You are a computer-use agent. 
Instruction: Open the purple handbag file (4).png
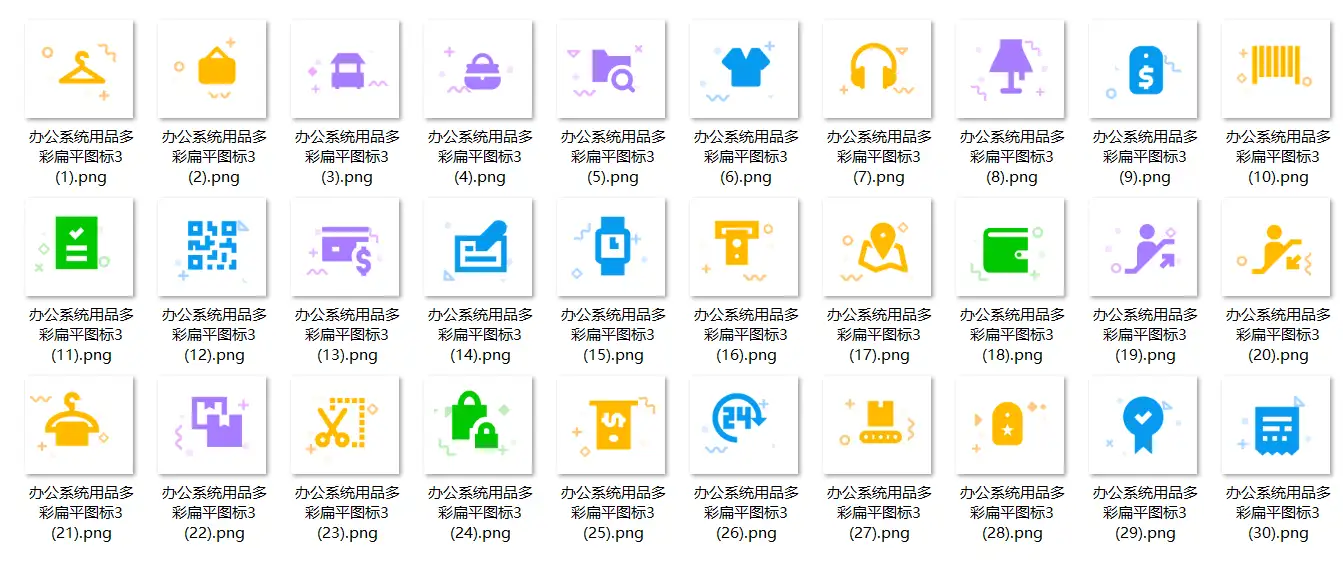pyautogui.click(x=478, y=69)
